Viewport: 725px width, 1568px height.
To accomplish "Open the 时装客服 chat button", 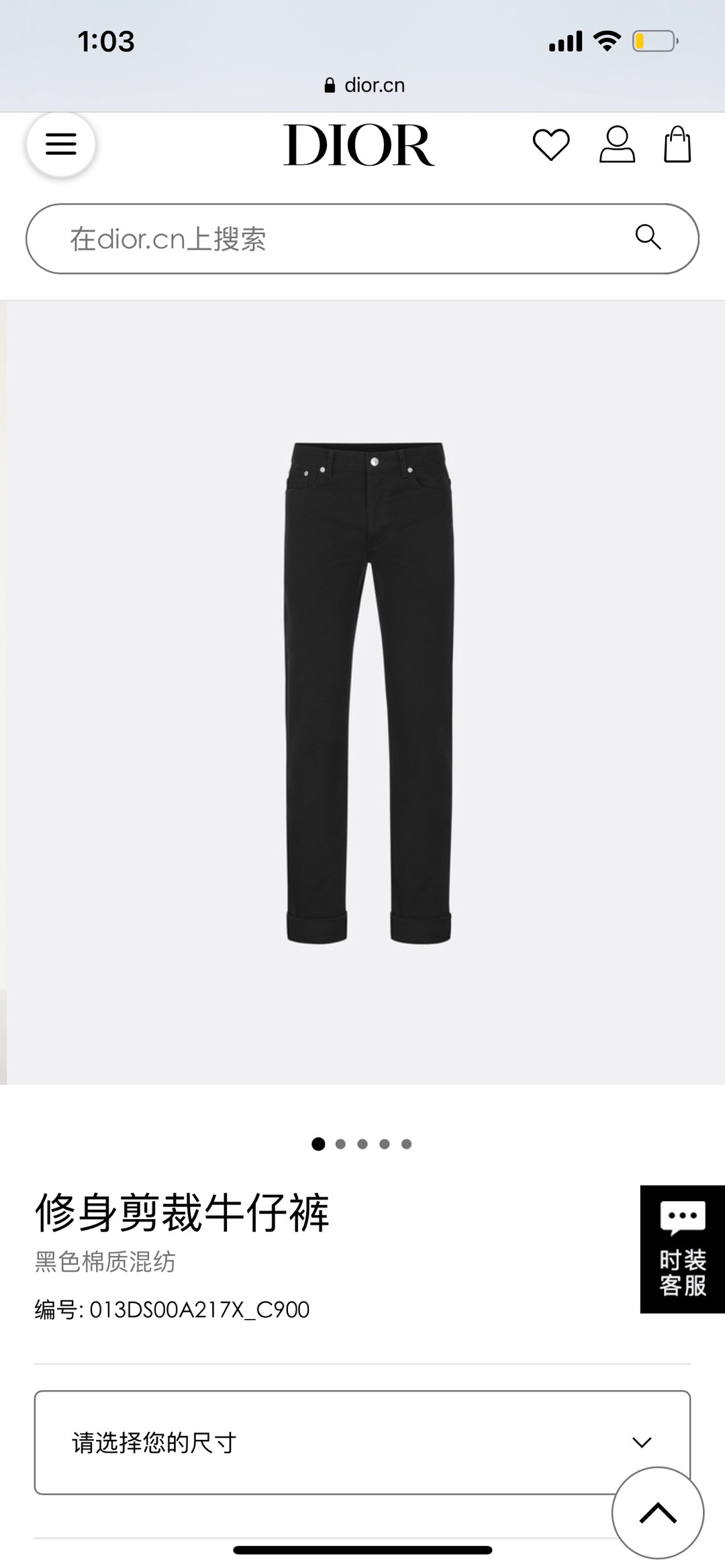I will 682,1249.
